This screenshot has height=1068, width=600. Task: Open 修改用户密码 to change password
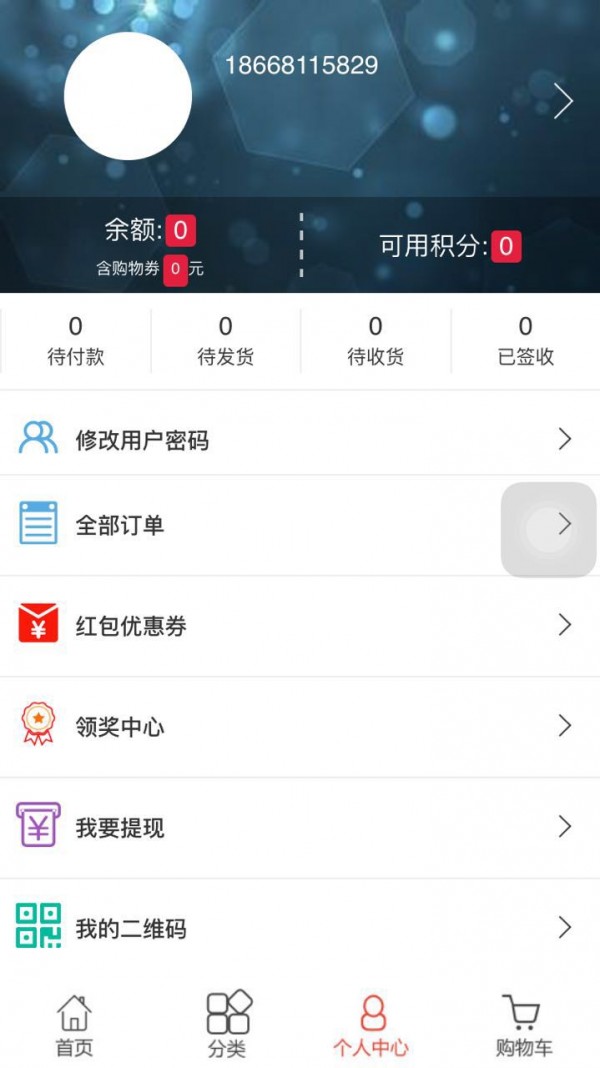[300, 439]
